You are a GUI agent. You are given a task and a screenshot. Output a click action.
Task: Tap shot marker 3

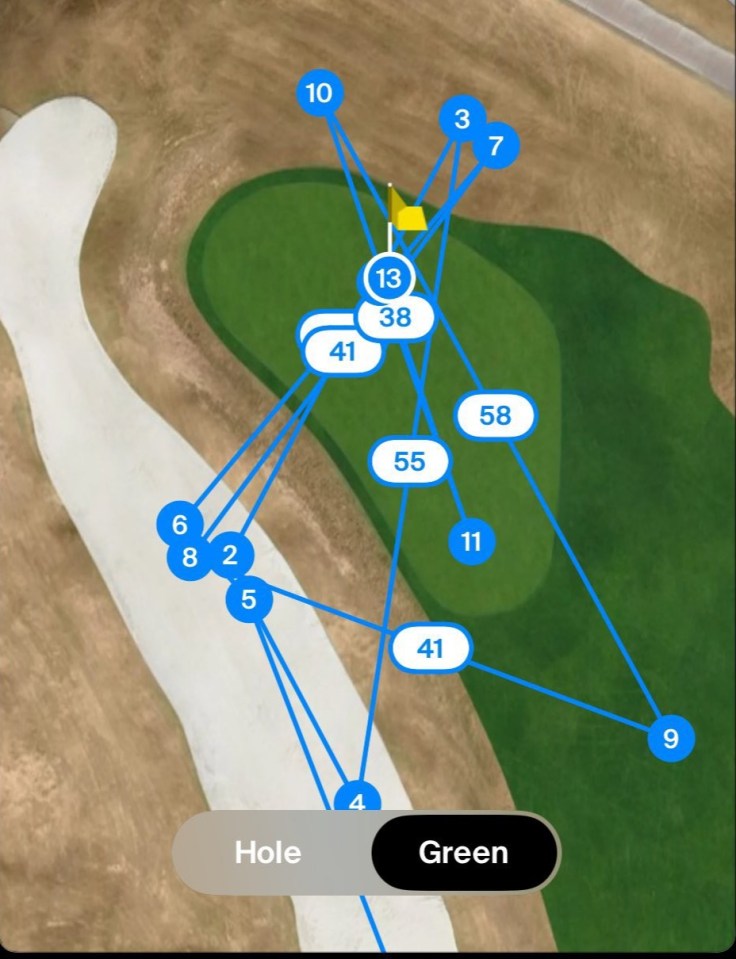coord(462,119)
